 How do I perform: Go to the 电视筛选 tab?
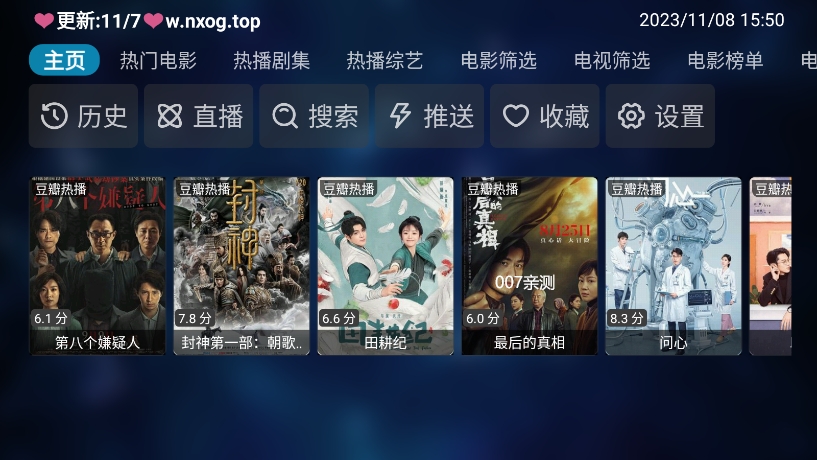(612, 60)
